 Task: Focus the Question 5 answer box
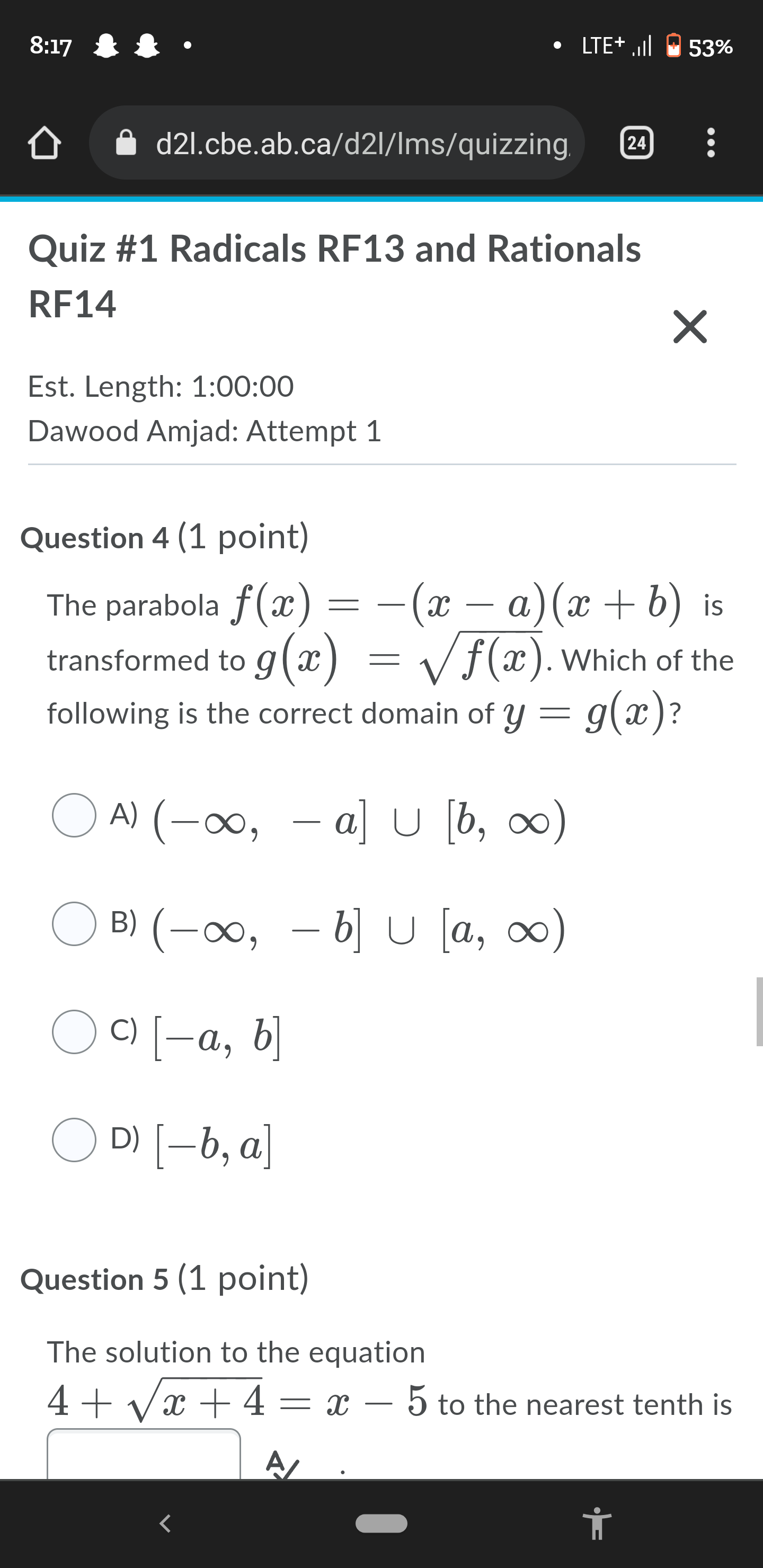(144, 1455)
